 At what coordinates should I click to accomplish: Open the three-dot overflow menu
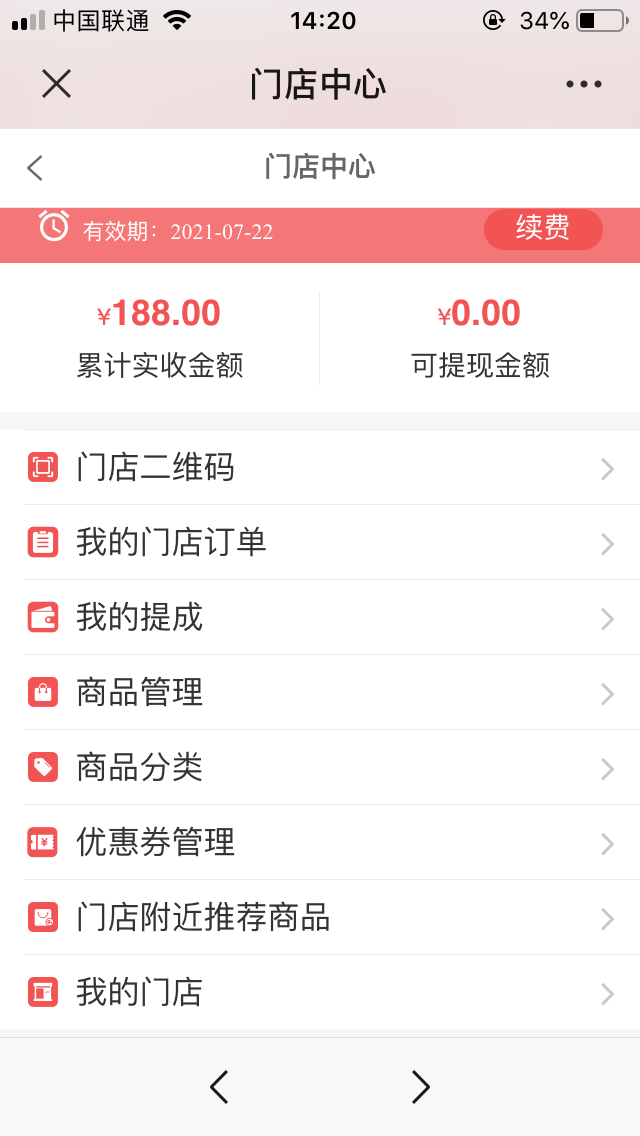[584, 85]
